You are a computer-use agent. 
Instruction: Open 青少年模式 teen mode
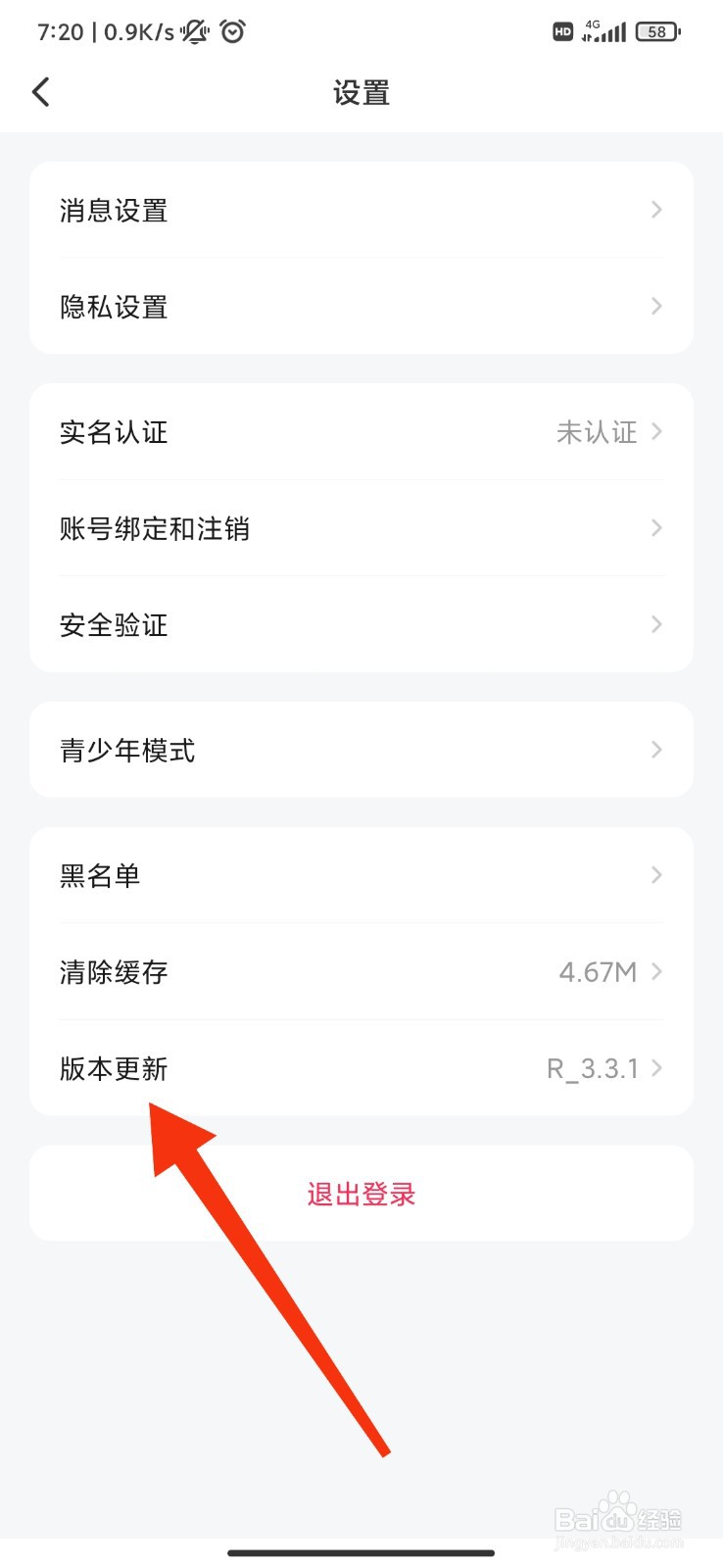pyautogui.click(x=361, y=750)
